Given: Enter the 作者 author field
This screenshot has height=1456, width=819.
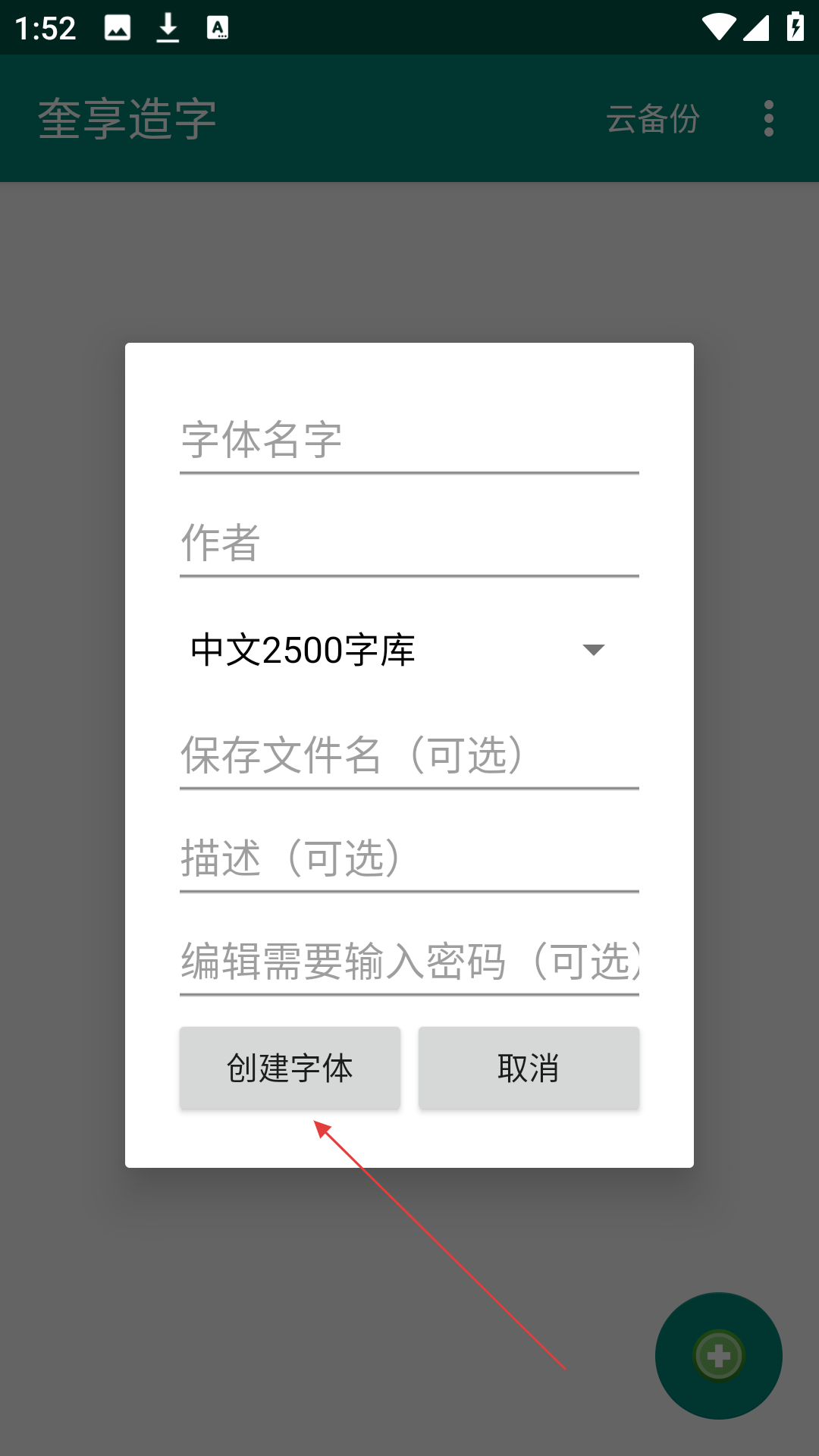Looking at the screenshot, I should [409, 544].
